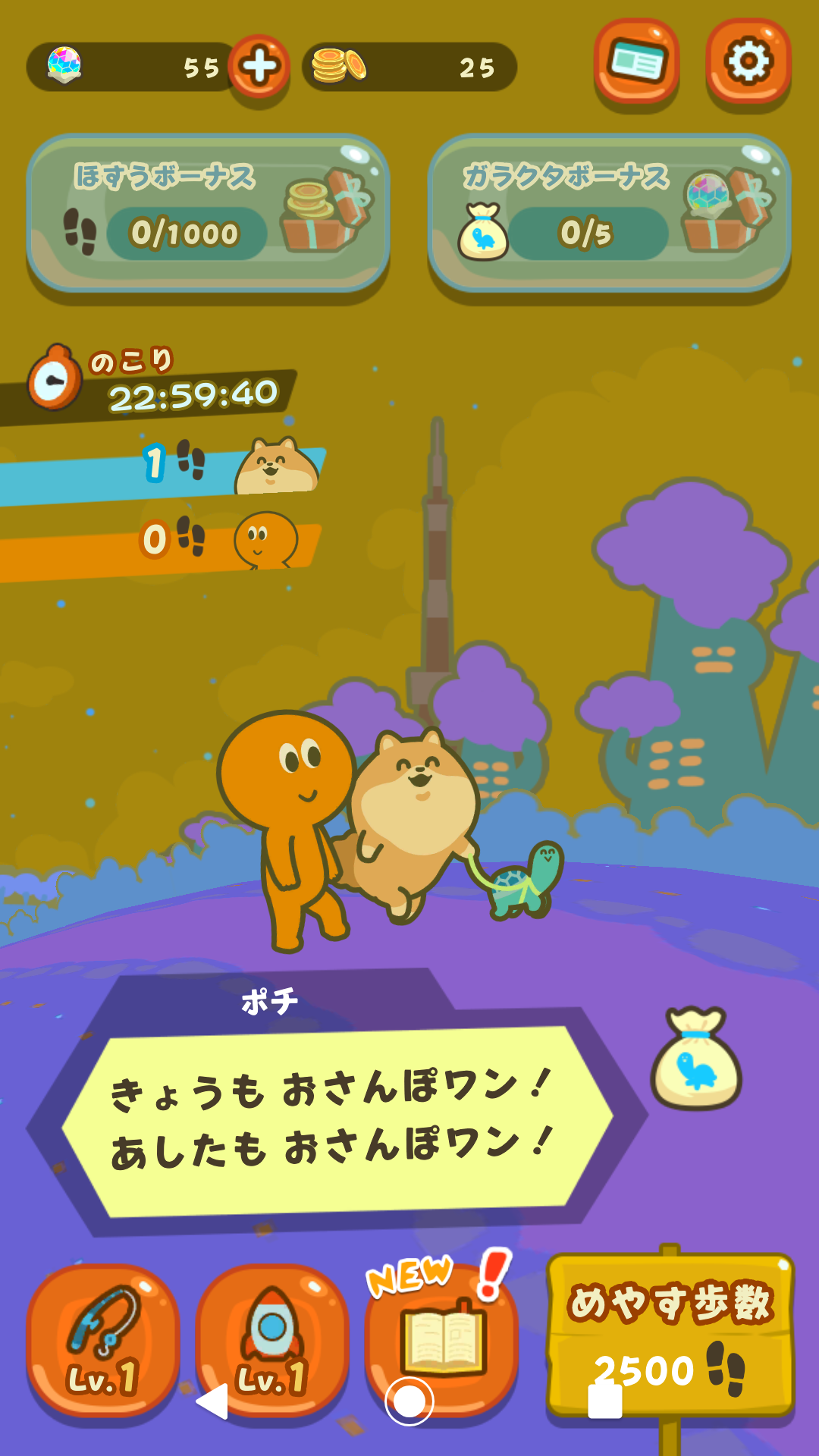Viewport: 819px width, 1456px height.
Task: Open the ticket card button
Action: [636, 62]
